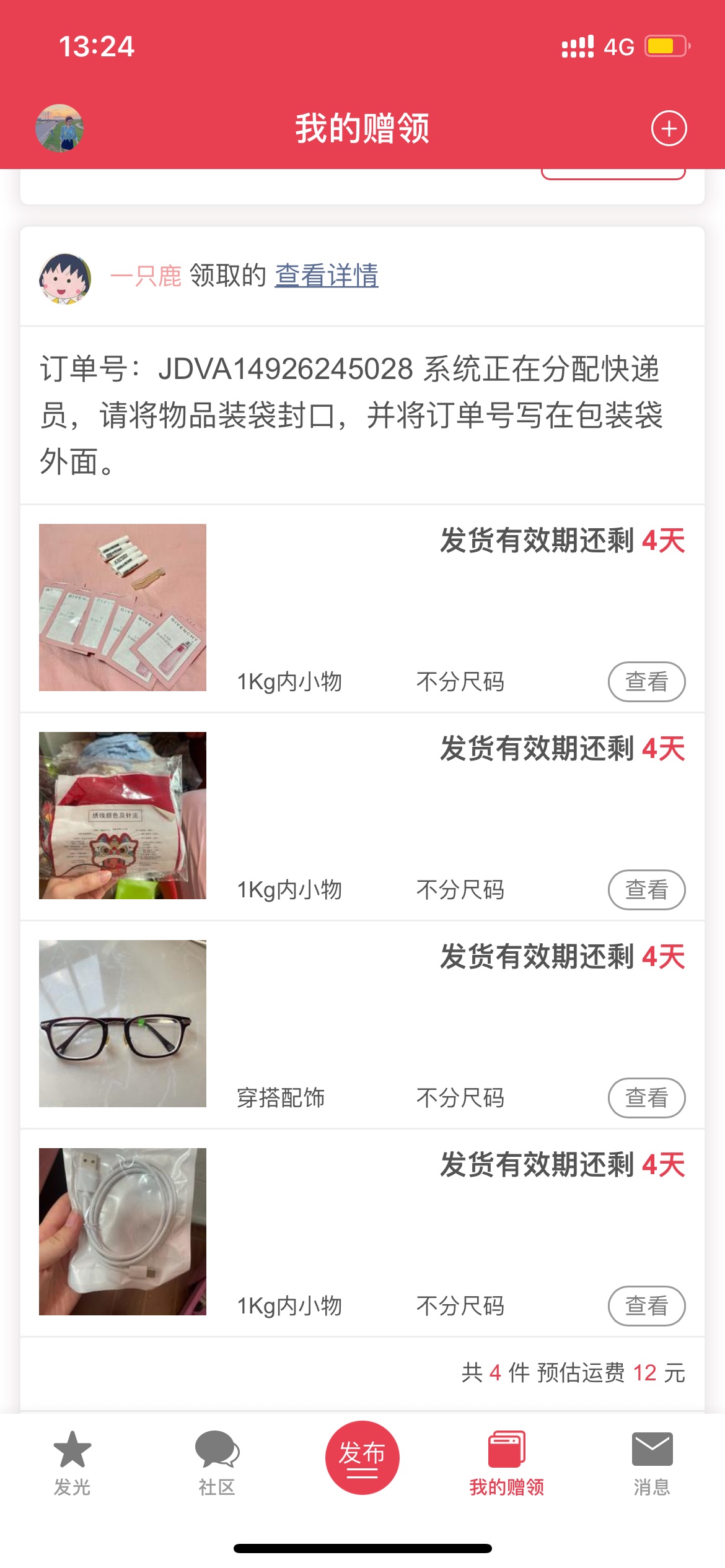725x1568 pixels.
Task: Tap the plus icon in the header
Action: [x=669, y=129]
